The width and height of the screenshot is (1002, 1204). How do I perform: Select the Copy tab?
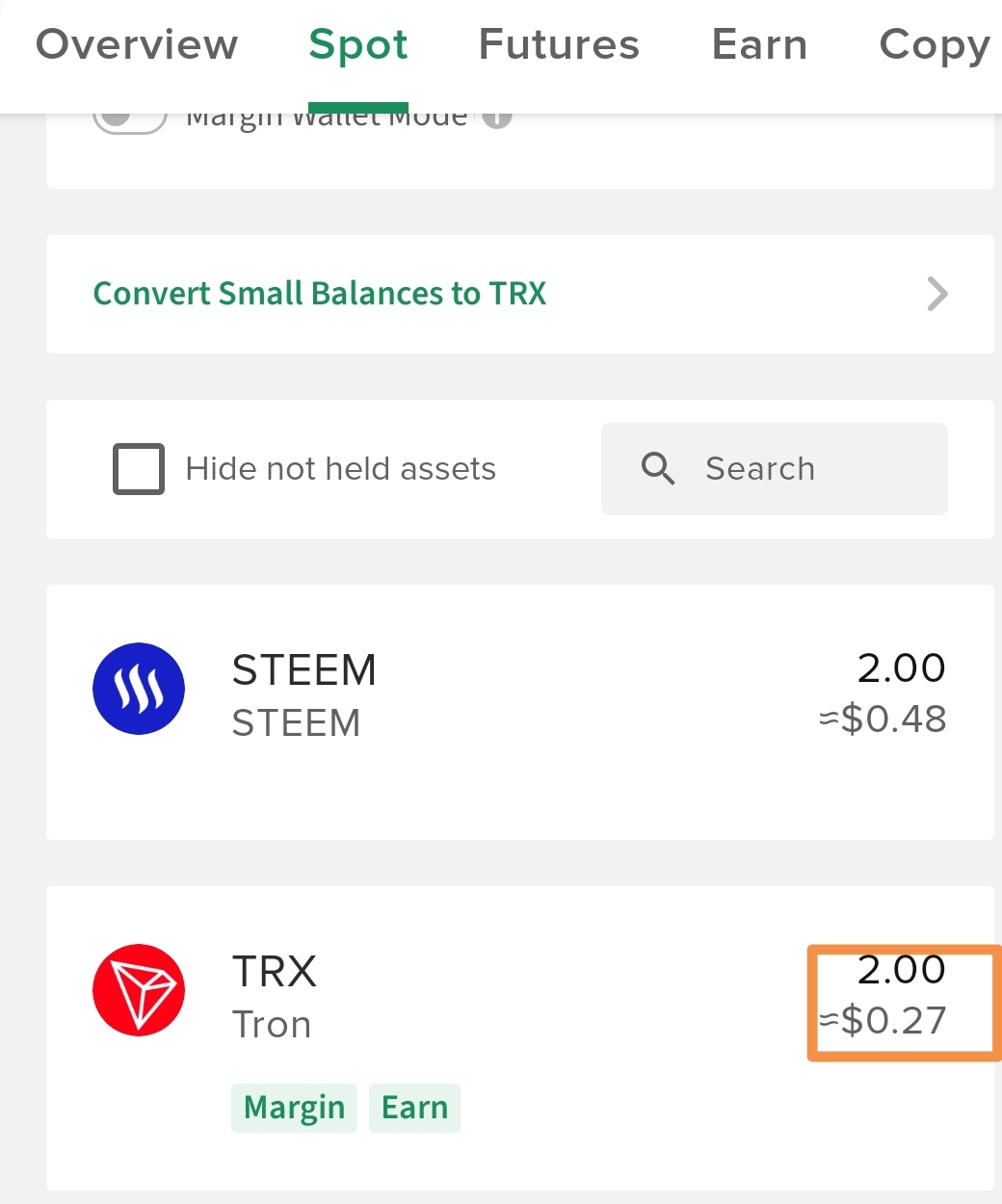click(x=935, y=45)
